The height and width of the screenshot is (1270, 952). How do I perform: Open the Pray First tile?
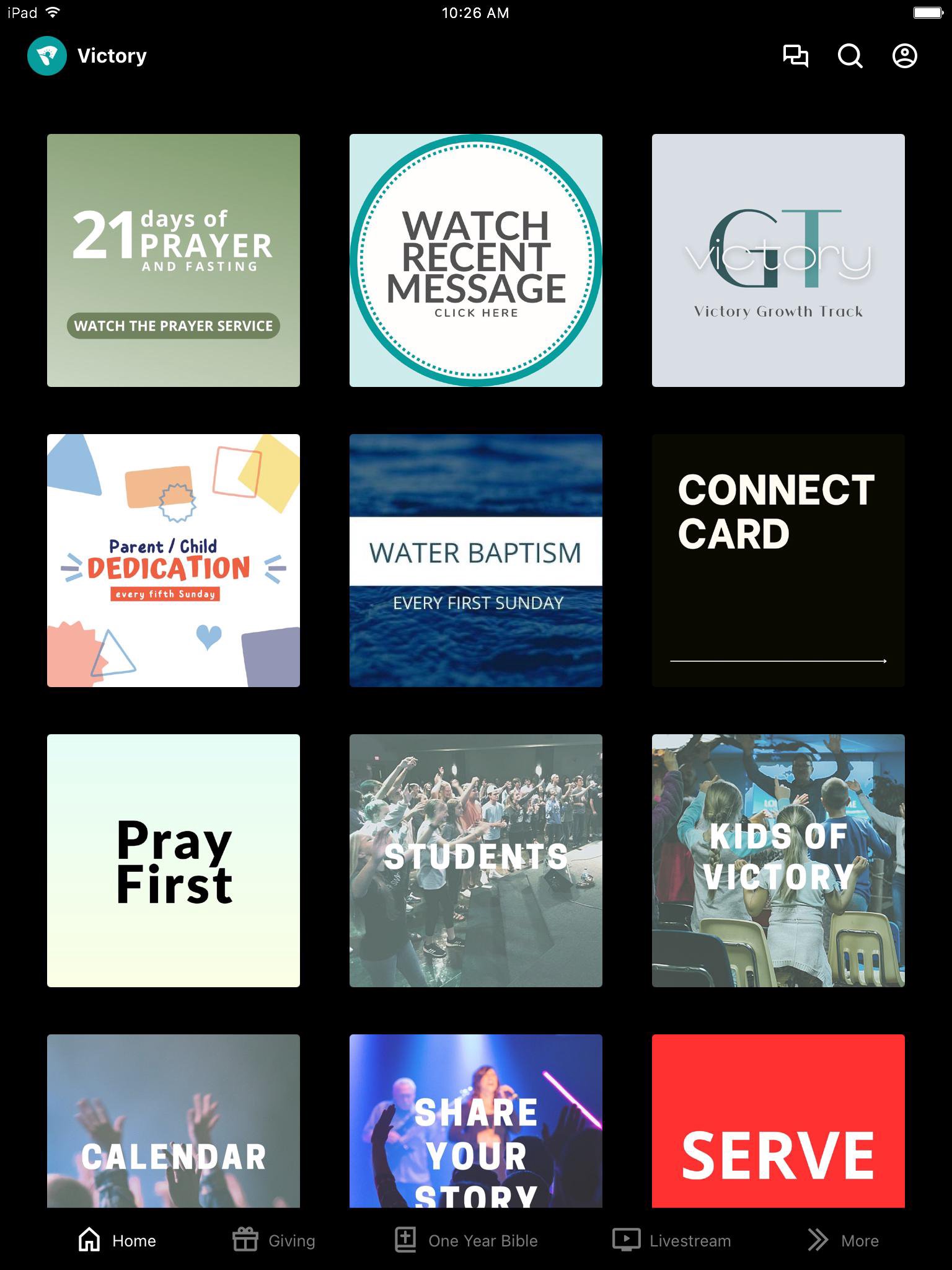[x=174, y=861]
